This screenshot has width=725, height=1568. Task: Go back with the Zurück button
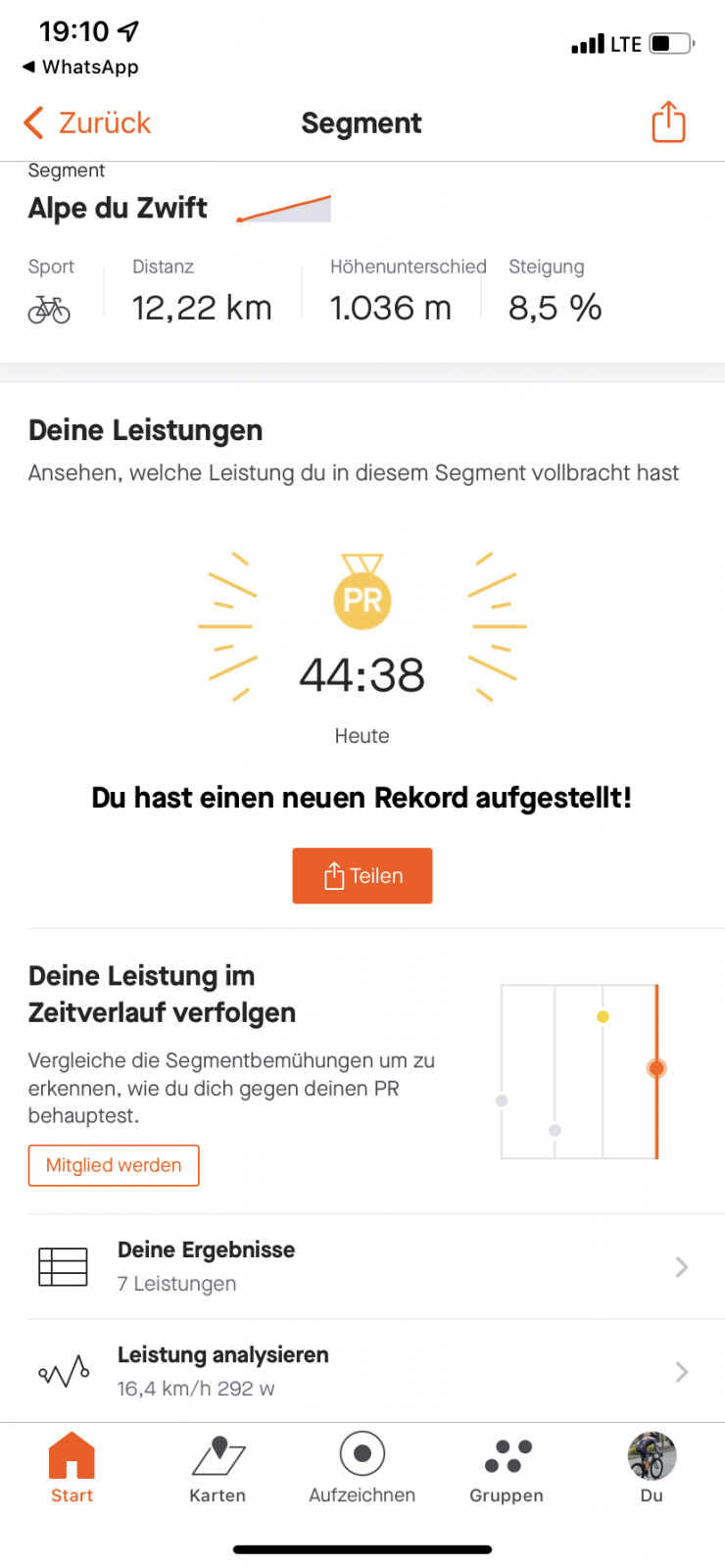87,123
